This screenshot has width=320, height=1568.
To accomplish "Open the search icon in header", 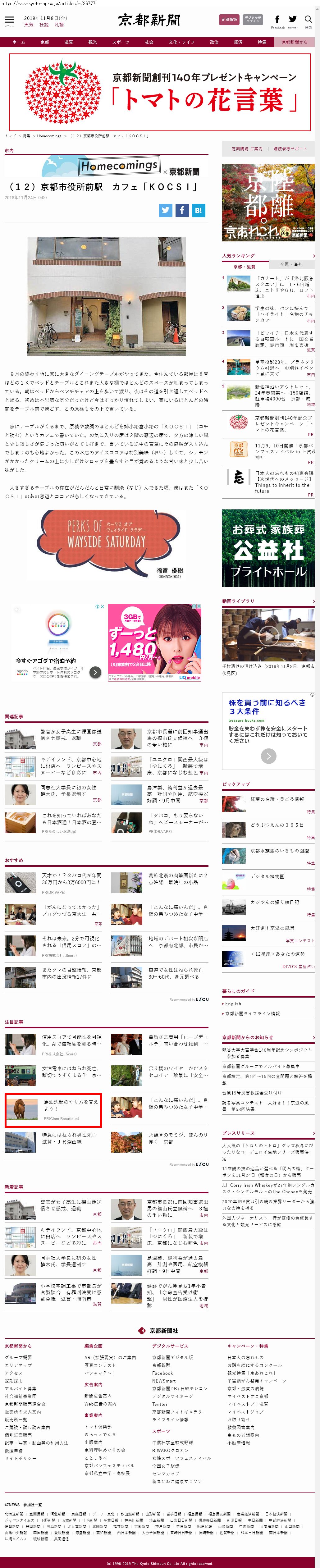I will (x=308, y=21).
